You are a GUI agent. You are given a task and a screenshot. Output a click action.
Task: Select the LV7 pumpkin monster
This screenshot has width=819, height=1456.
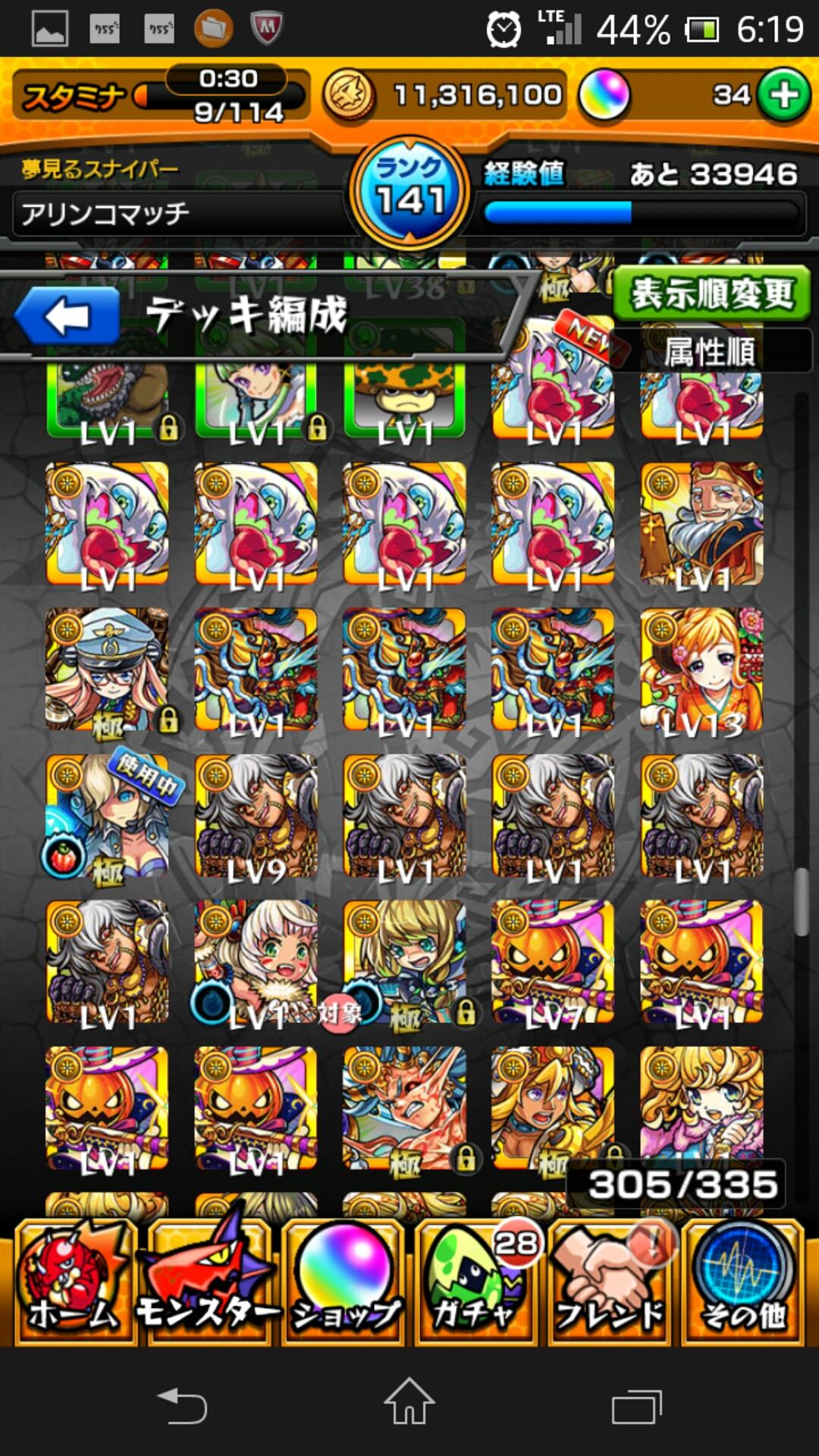[x=552, y=962]
